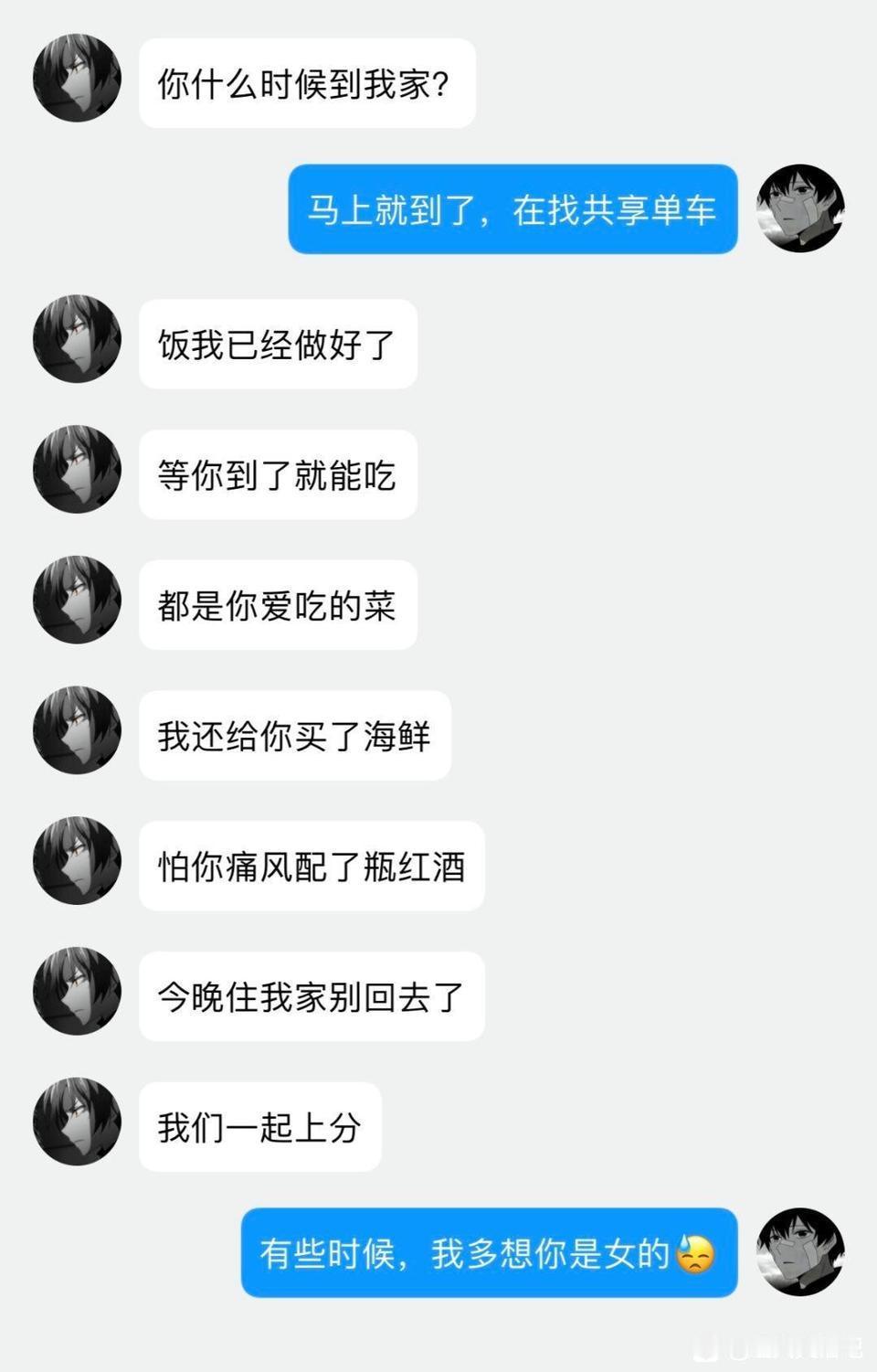Click the avatar beside "你什么时候到我家?"
Viewport: 877px width, 1372px height.
(x=77, y=79)
